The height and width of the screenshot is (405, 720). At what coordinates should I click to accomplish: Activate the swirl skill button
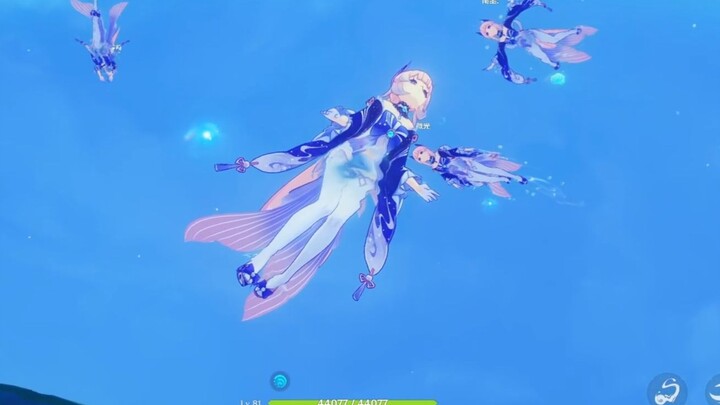(x=666, y=389)
